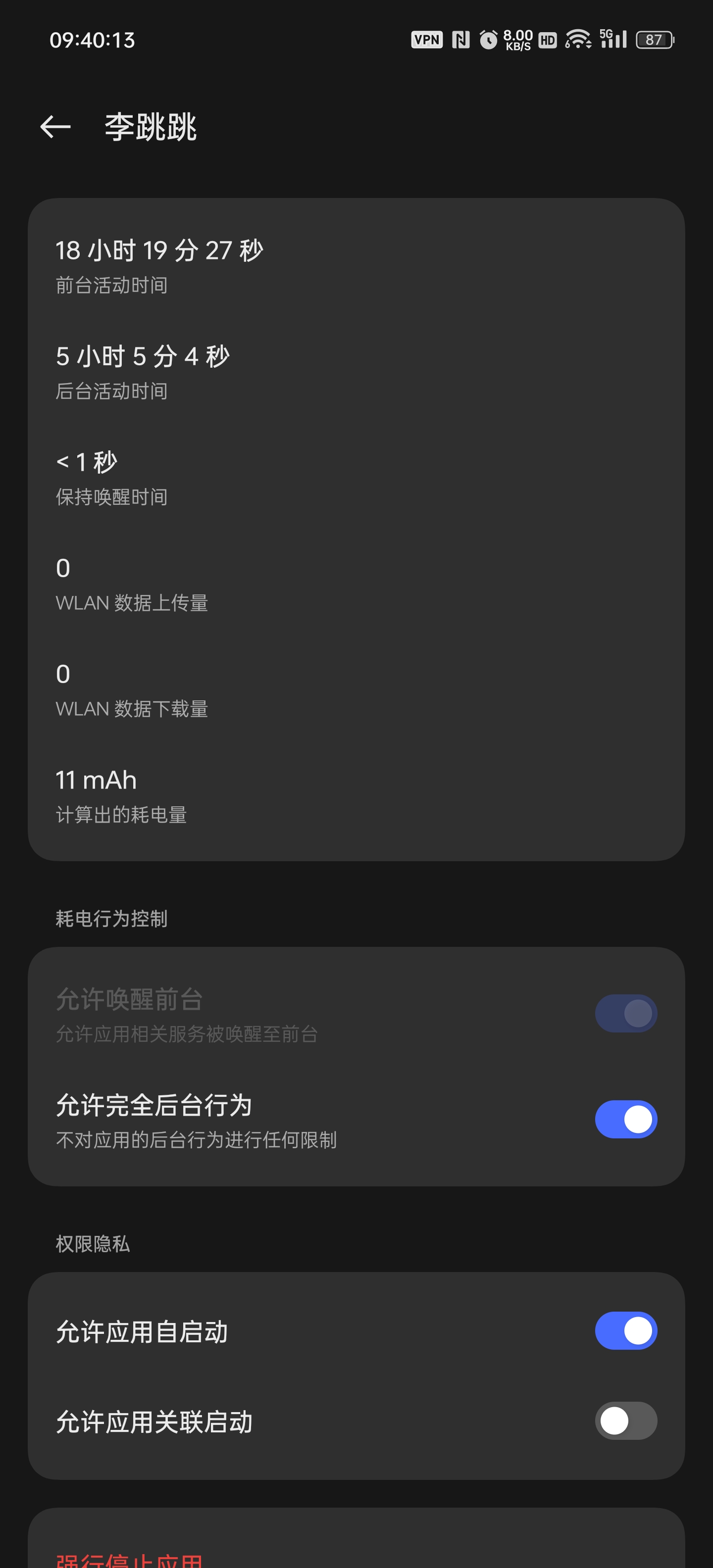
Task: Click the NFC icon in status bar
Action: click(461, 39)
